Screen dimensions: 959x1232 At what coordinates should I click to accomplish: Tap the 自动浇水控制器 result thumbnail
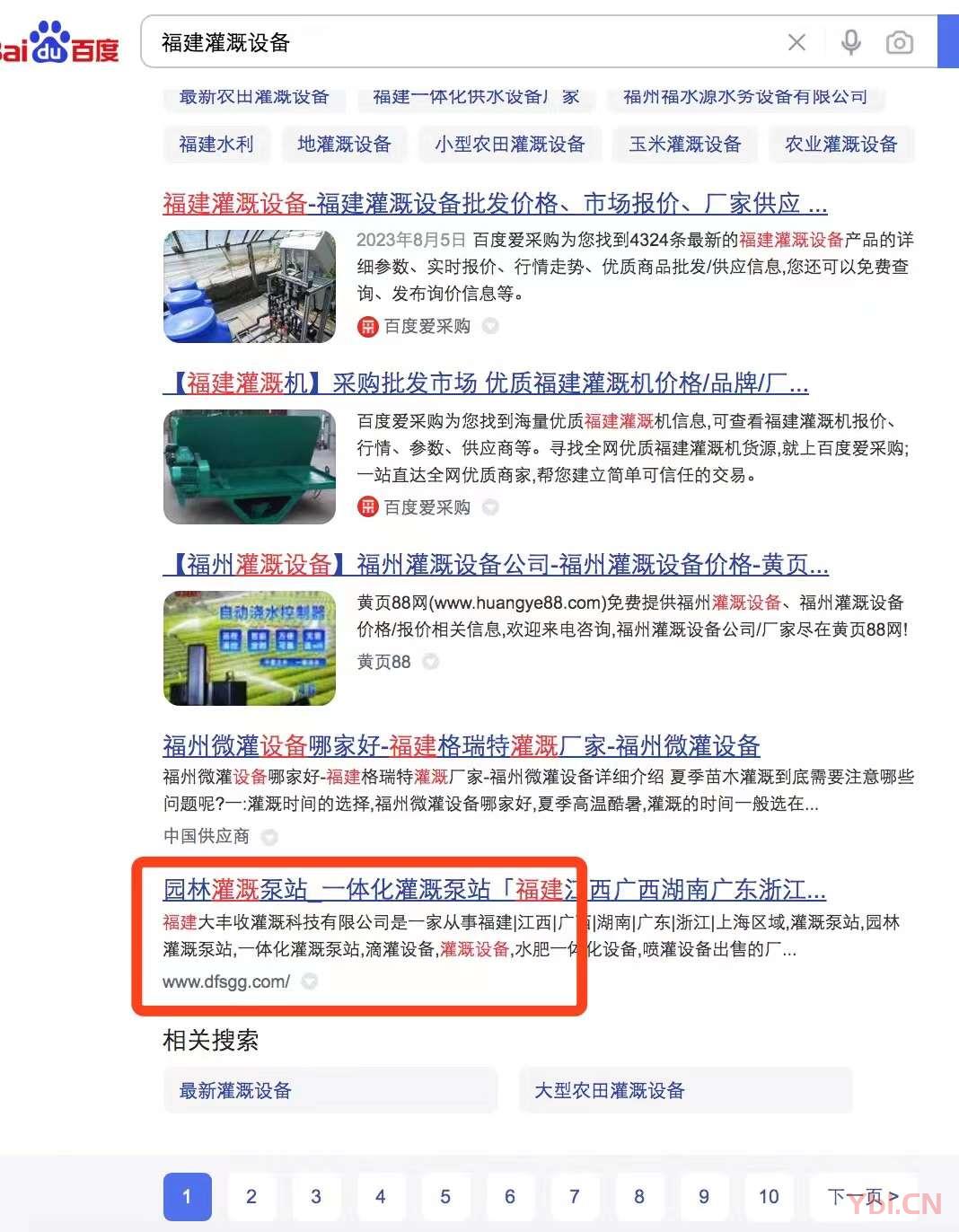(250, 647)
